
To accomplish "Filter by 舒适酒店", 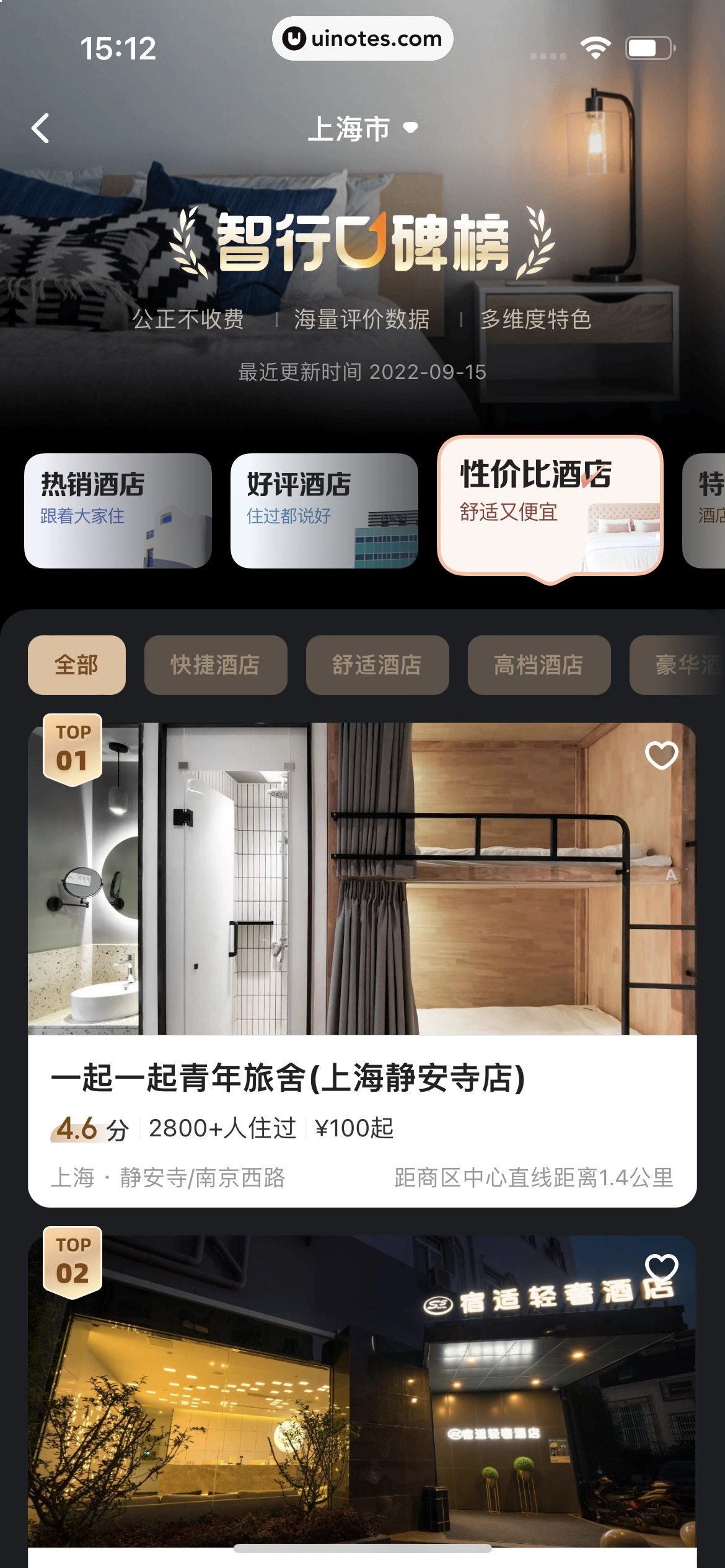I will [377, 664].
